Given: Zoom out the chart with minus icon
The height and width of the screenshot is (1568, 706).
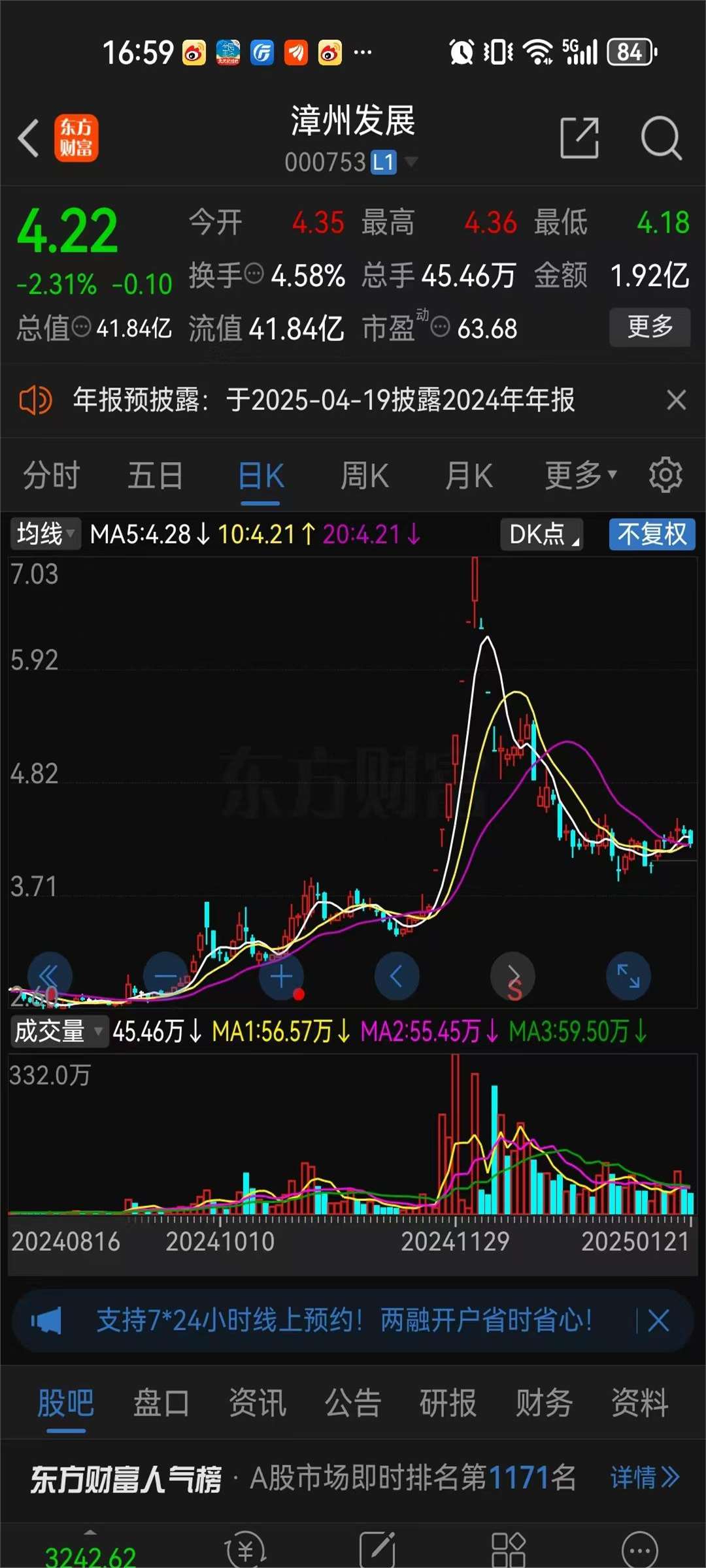Looking at the screenshot, I should click(x=165, y=975).
